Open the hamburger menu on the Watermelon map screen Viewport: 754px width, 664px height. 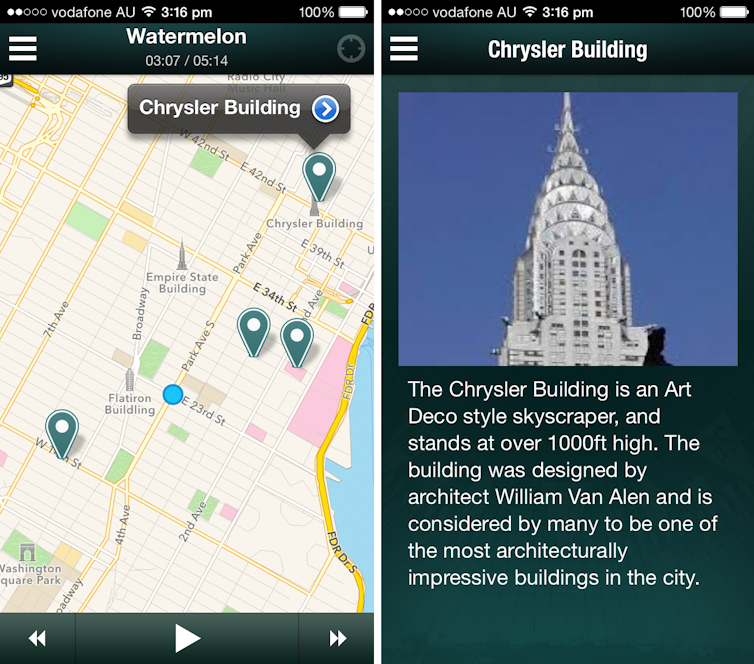22,48
